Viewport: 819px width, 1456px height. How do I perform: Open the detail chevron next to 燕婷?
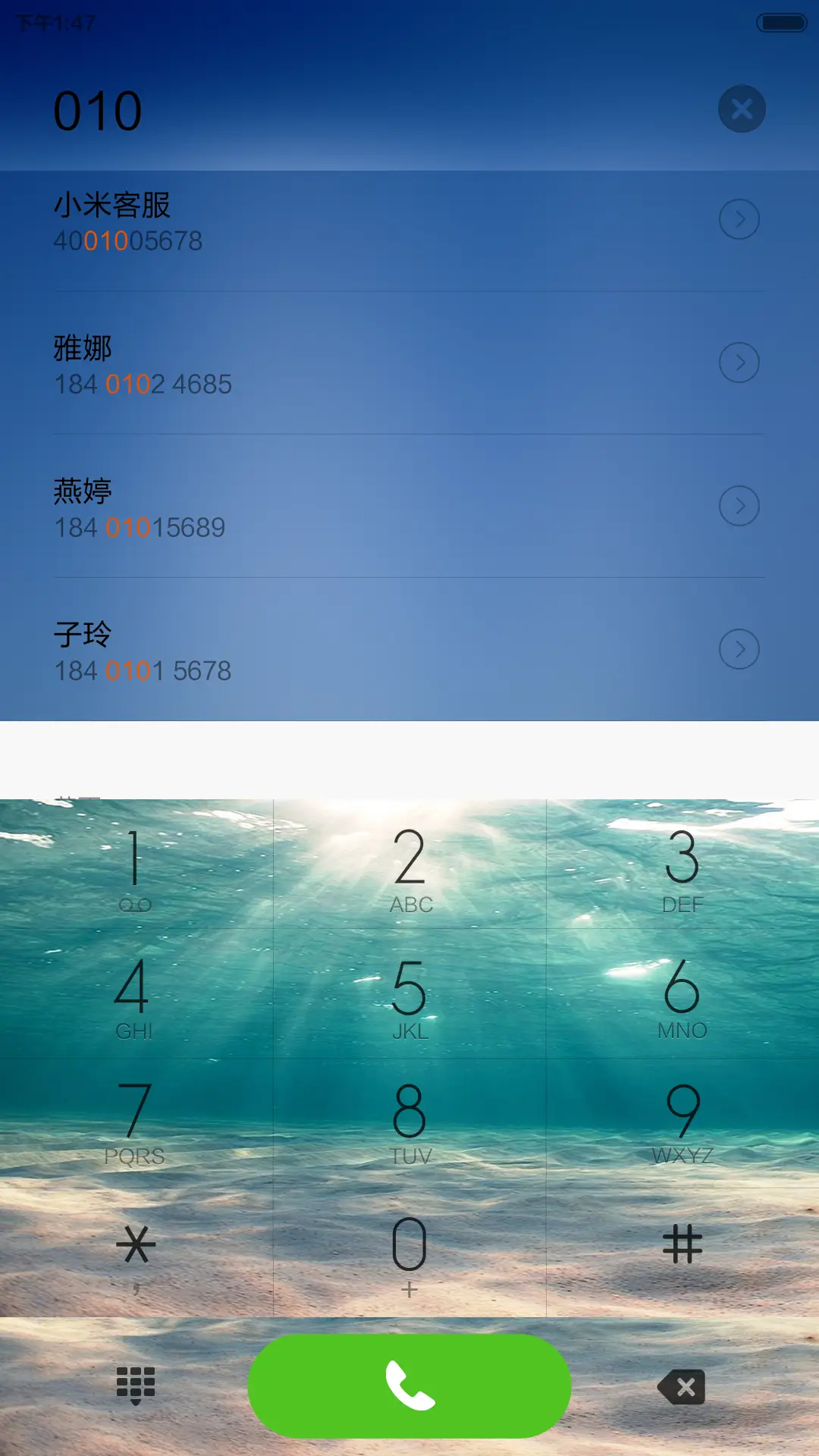tap(739, 504)
